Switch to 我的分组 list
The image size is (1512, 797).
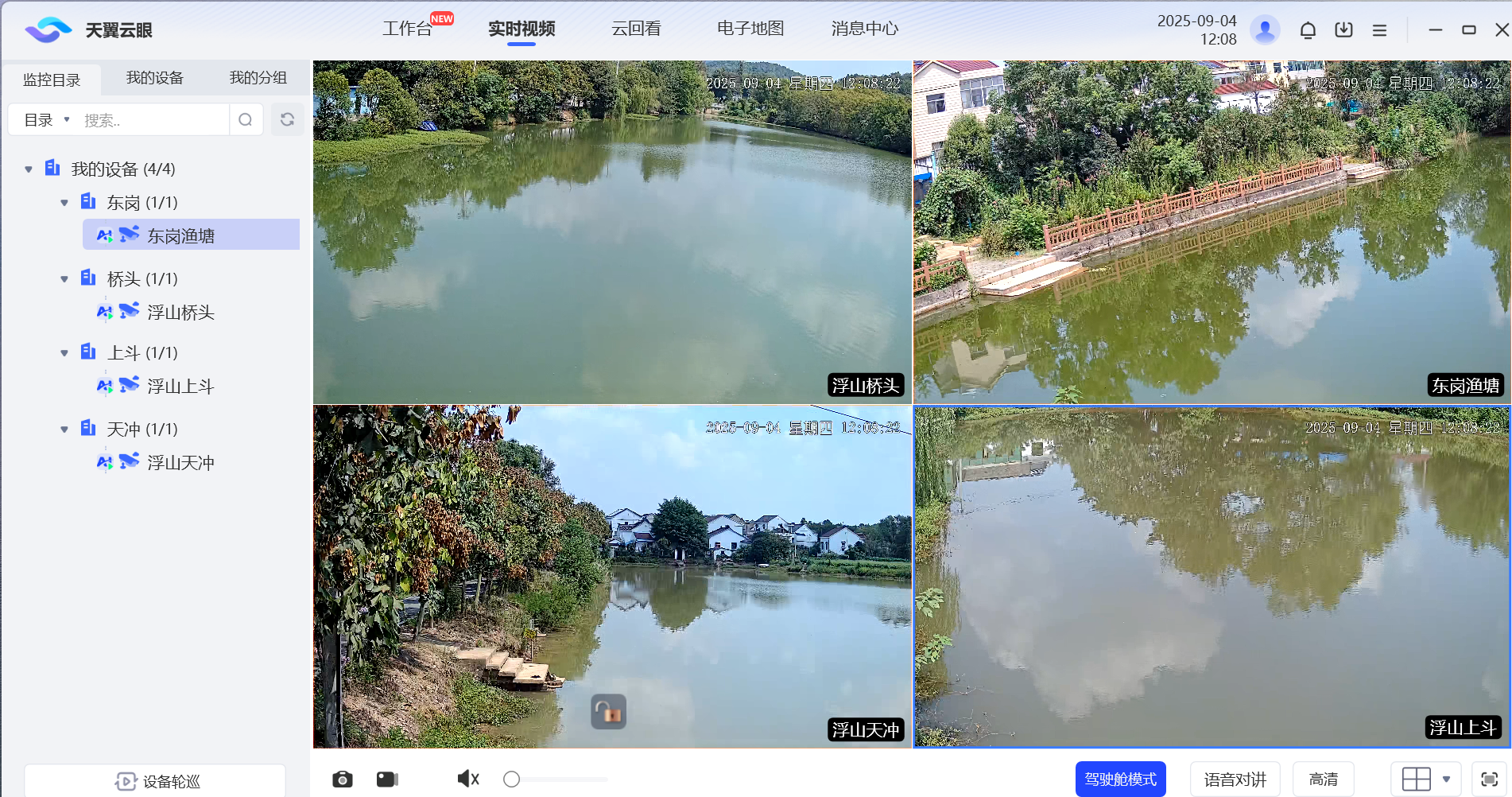[258, 78]
